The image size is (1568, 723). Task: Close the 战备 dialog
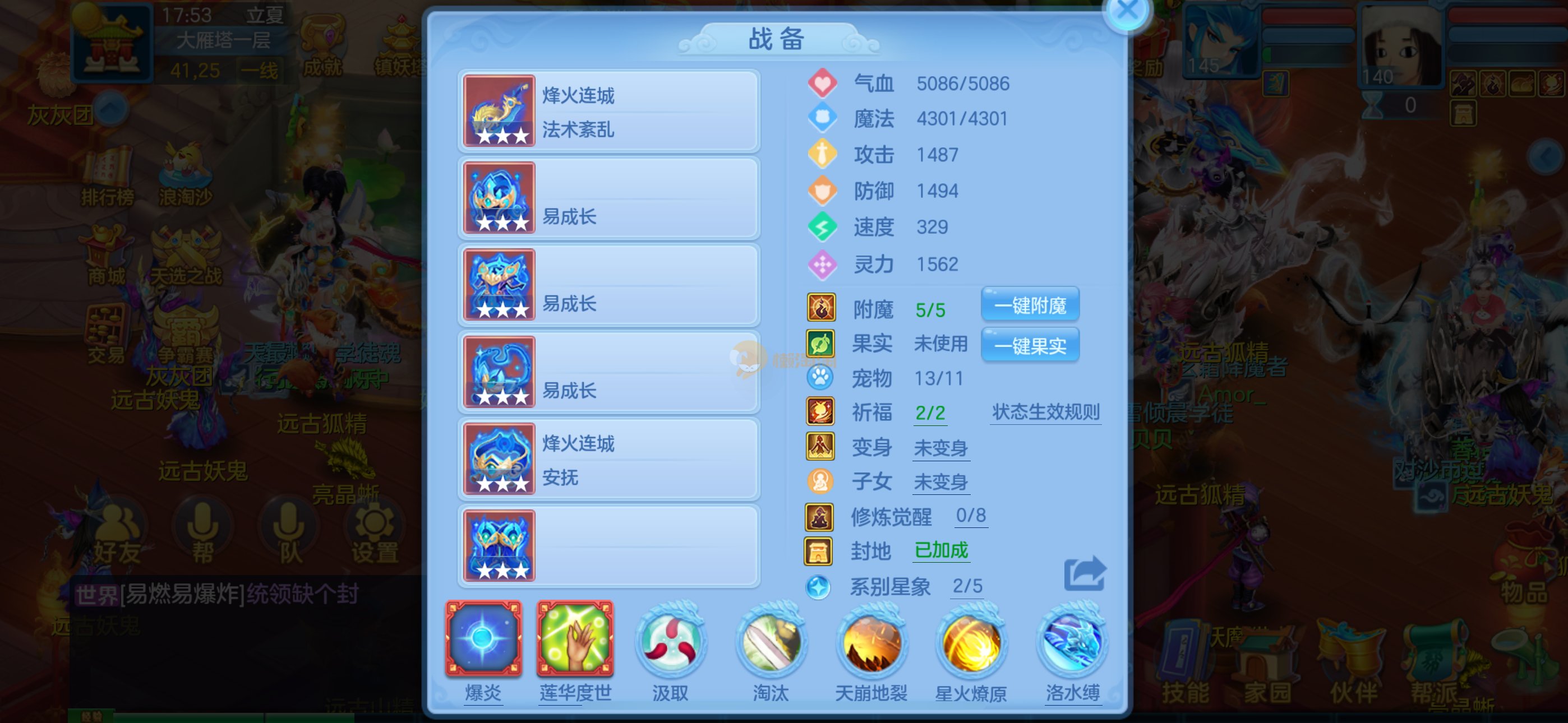[1126, 11]
